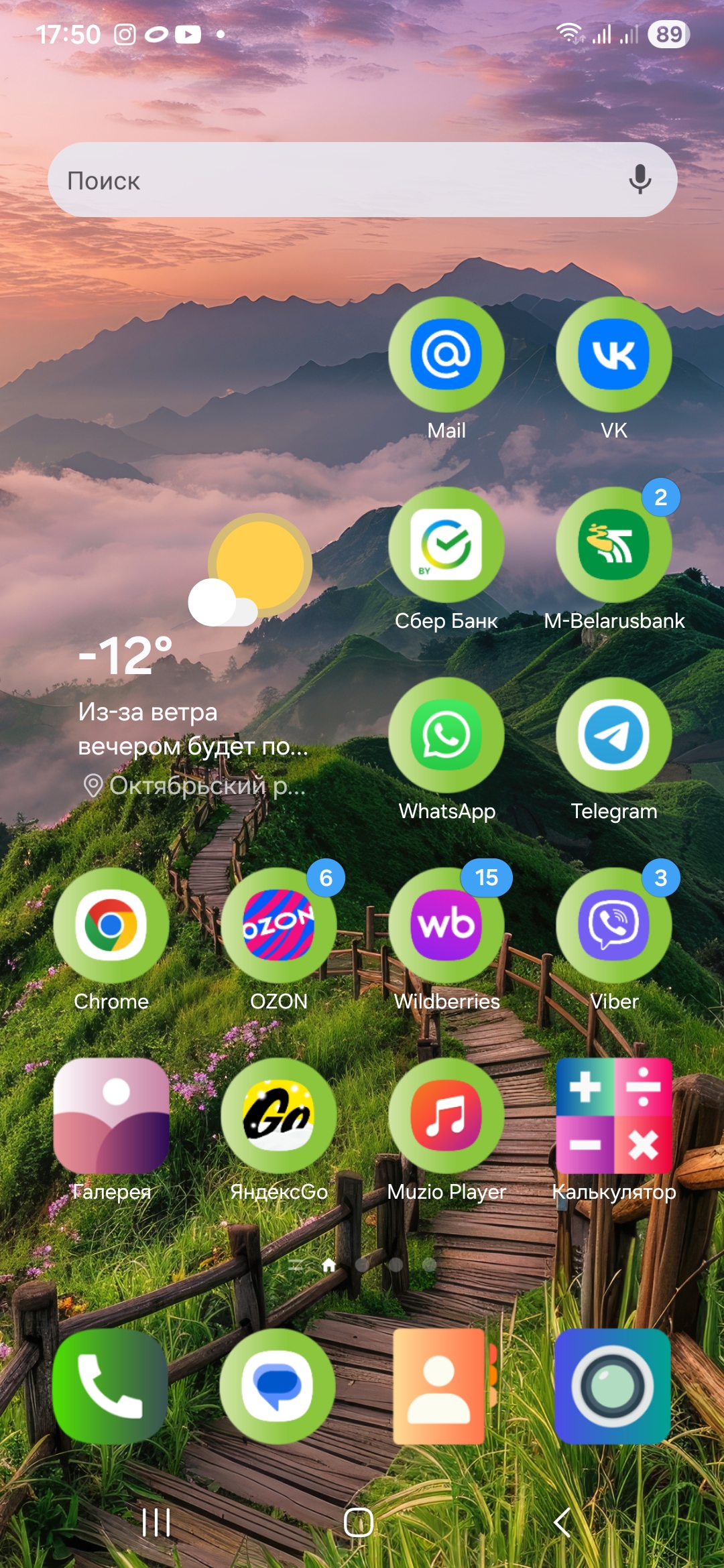
Task: Open Калькулятор
Action: coord(614,1116)
